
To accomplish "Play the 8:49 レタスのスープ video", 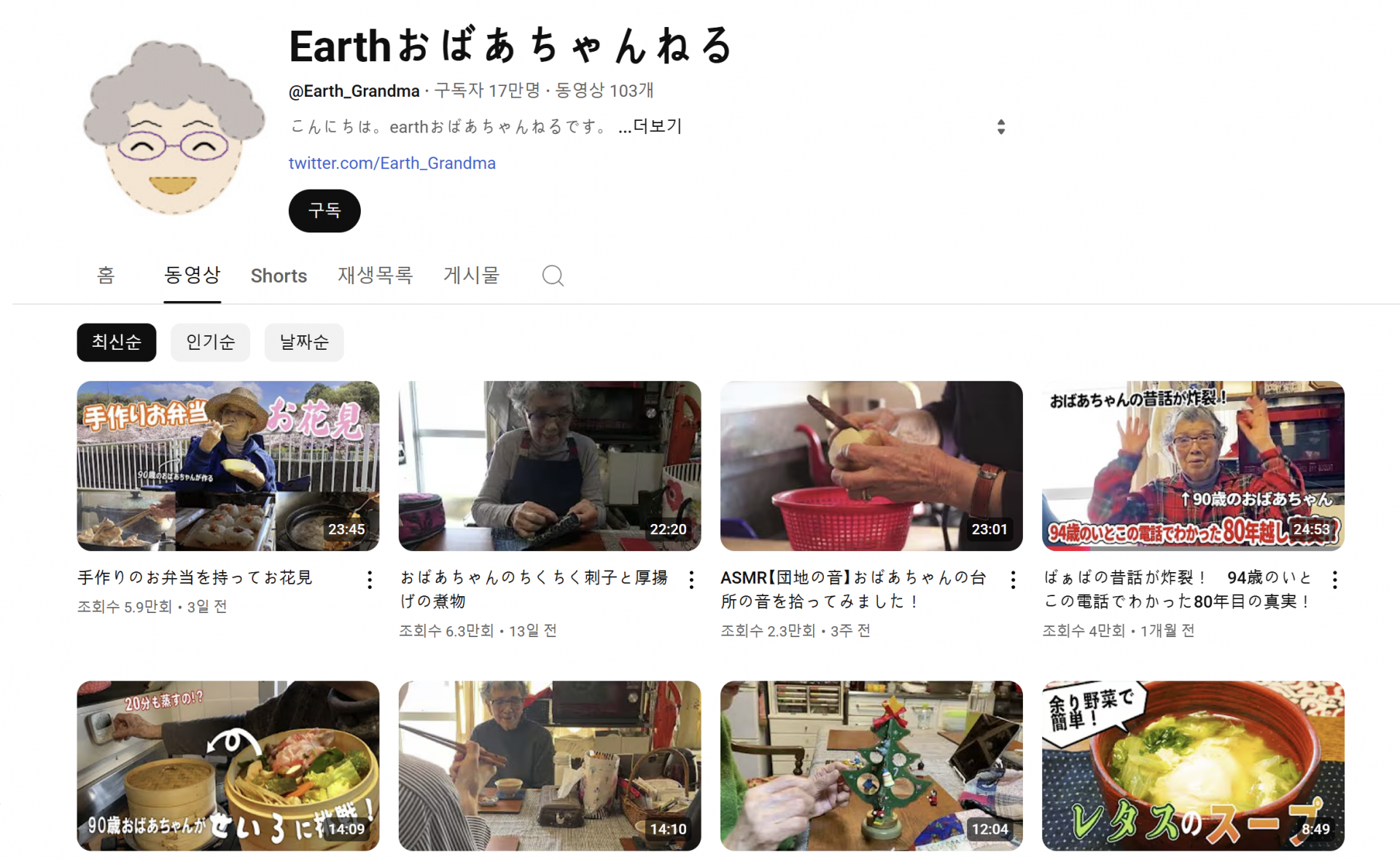I will [1193, 765].
